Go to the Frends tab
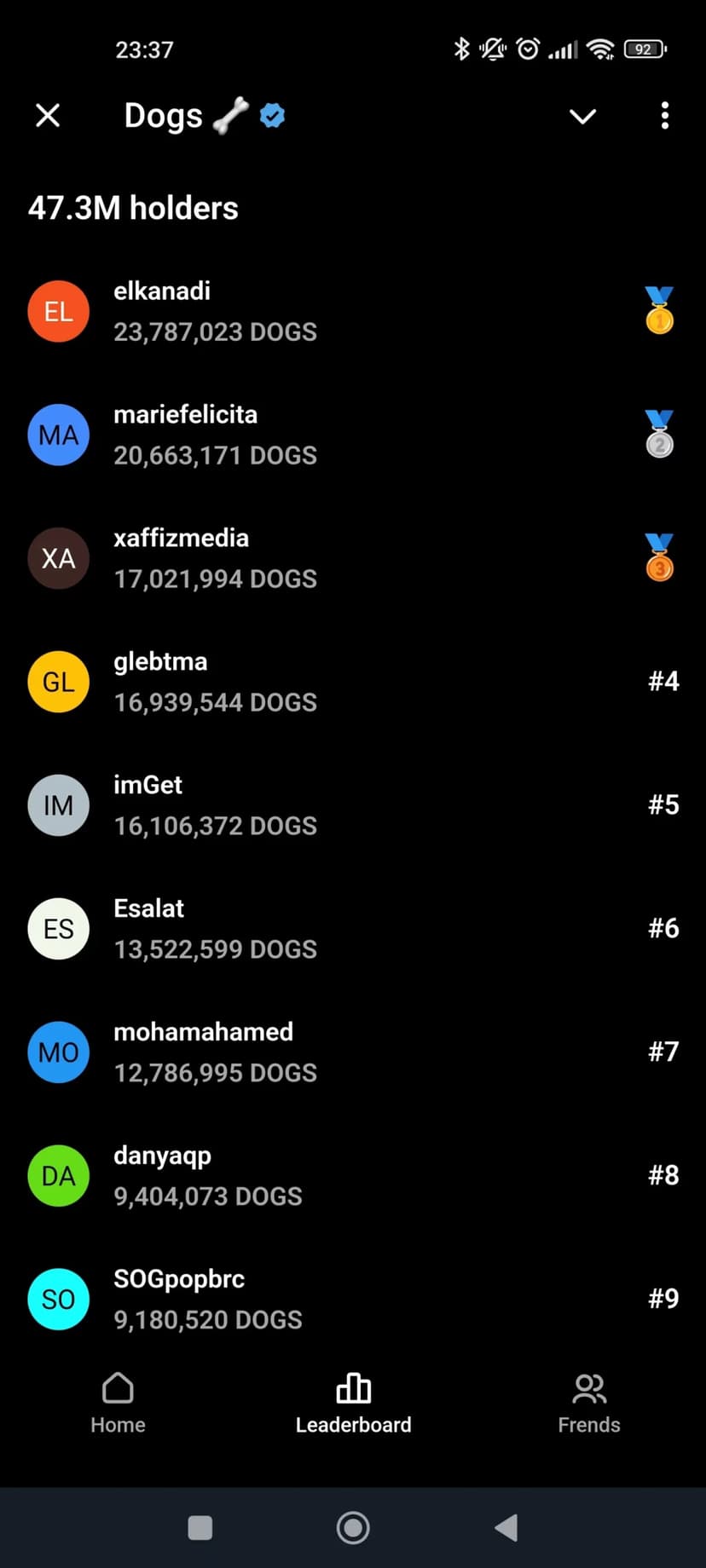Image resolution: width=706 pixels, height=1568 pixels. click(588, 1404)
